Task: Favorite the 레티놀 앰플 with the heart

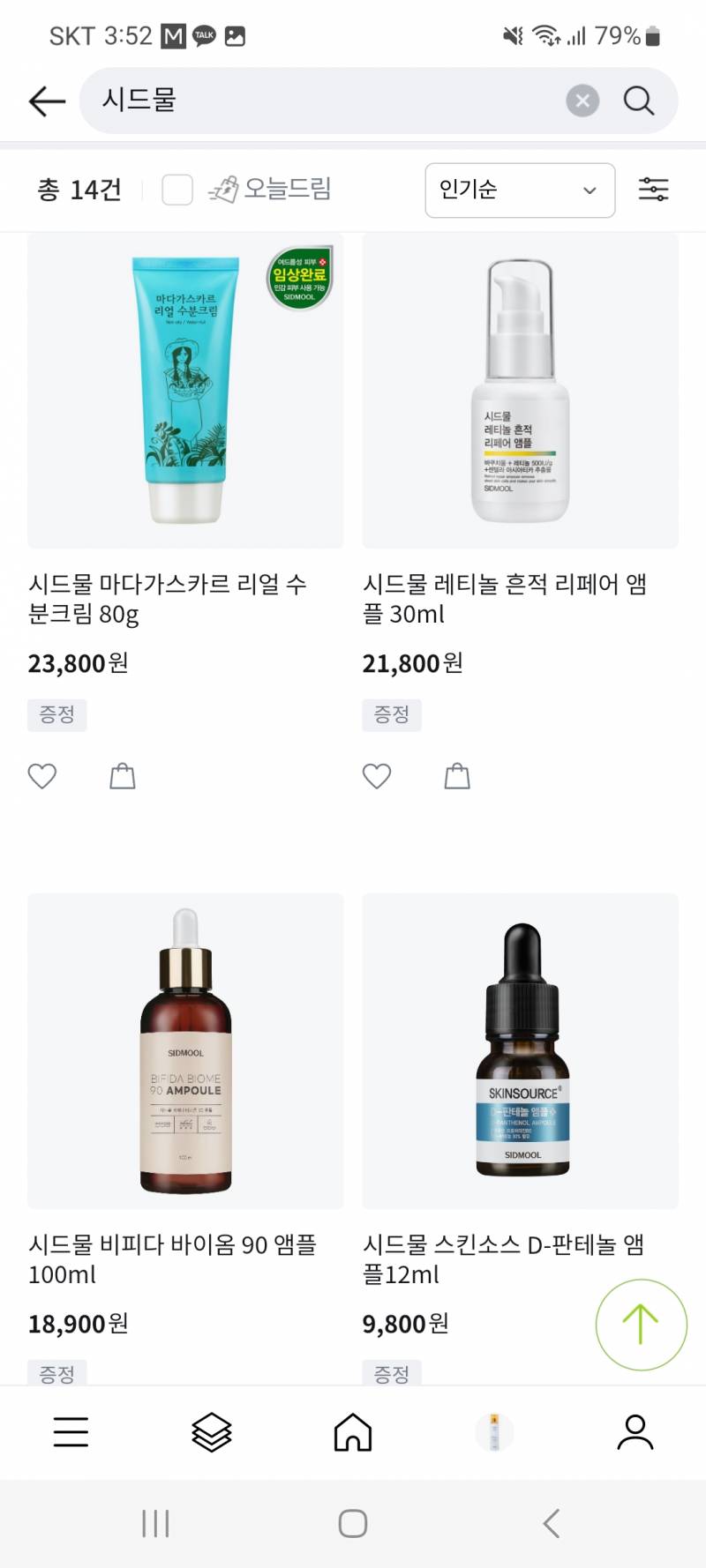Action: point(377,775)
